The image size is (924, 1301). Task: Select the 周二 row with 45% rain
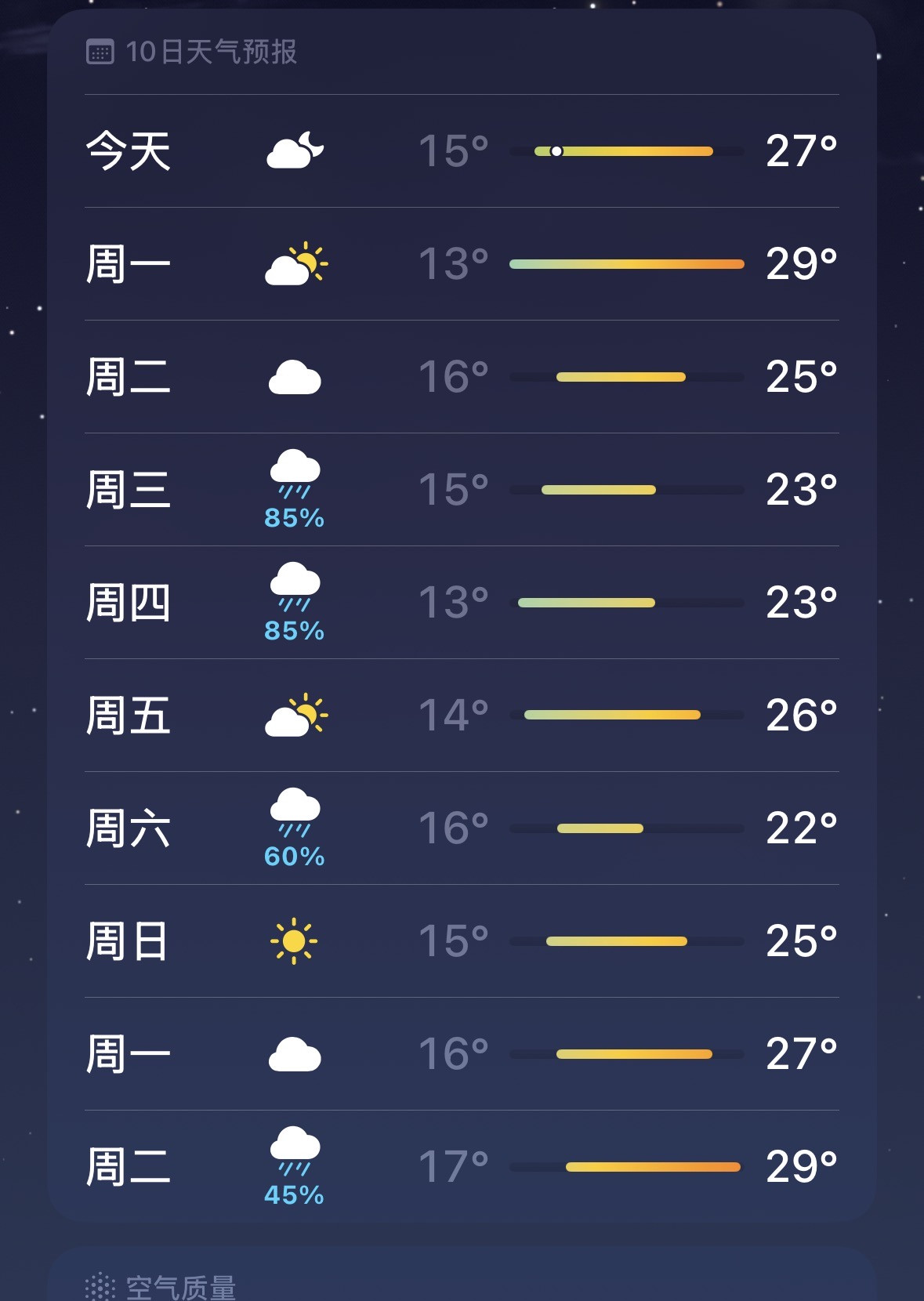click(x=462, y=1167)
